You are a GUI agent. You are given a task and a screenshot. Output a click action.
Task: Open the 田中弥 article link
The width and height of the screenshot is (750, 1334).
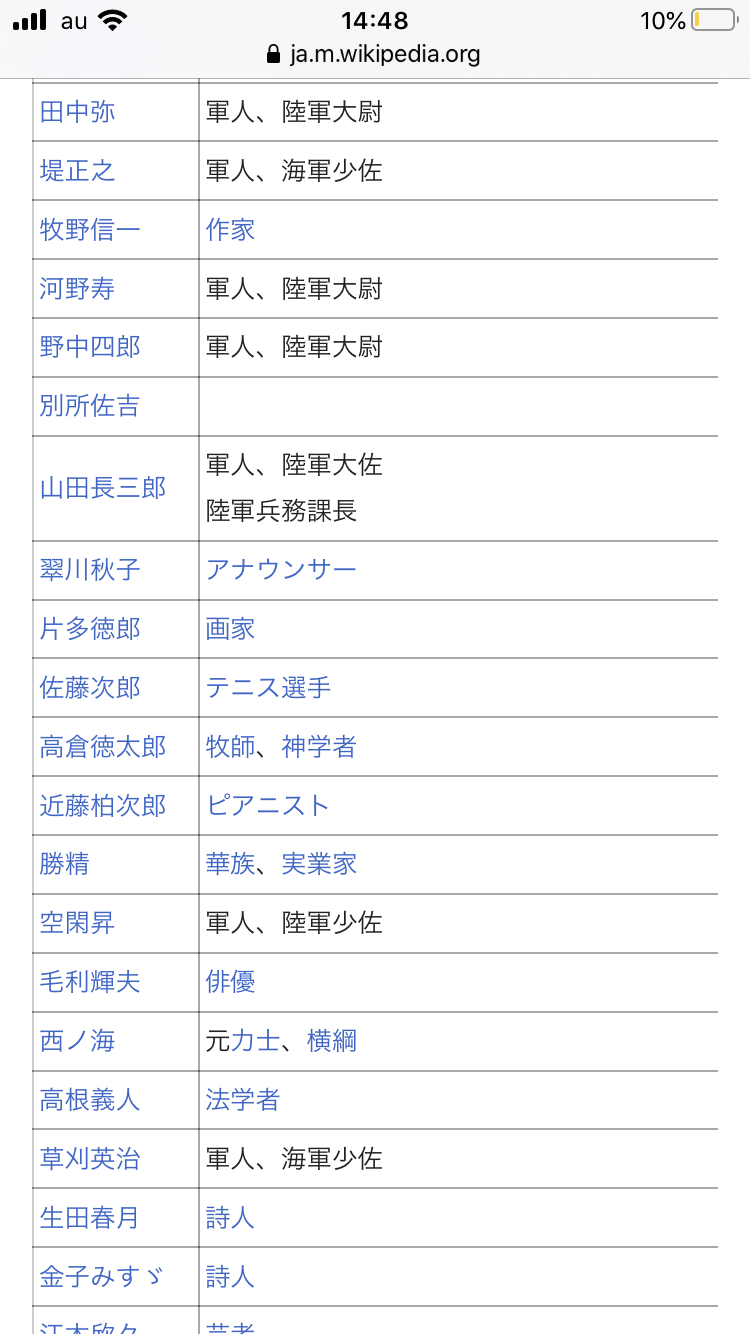point(77,112)
